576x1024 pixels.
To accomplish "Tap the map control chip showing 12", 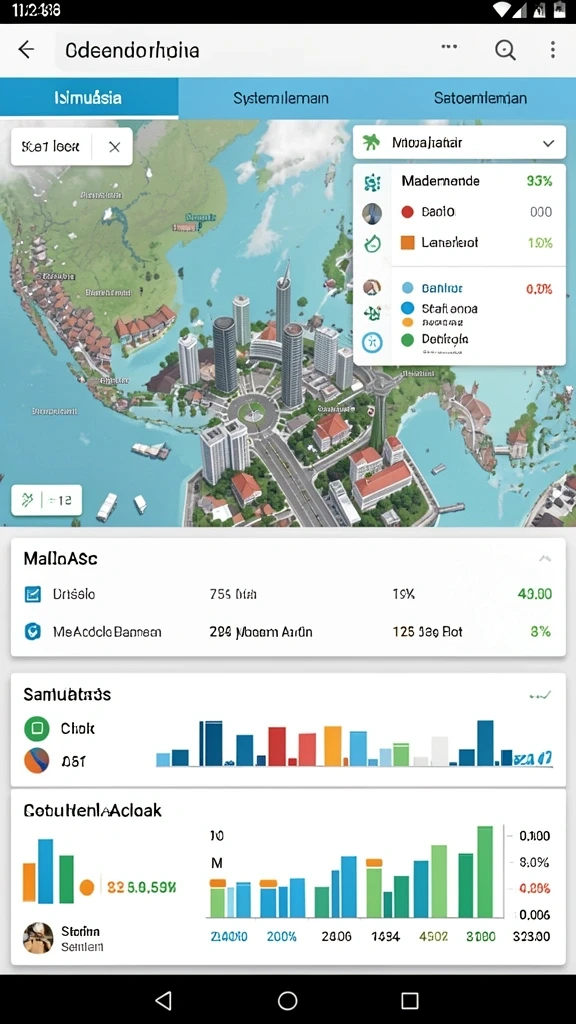I will pos(46,501).
